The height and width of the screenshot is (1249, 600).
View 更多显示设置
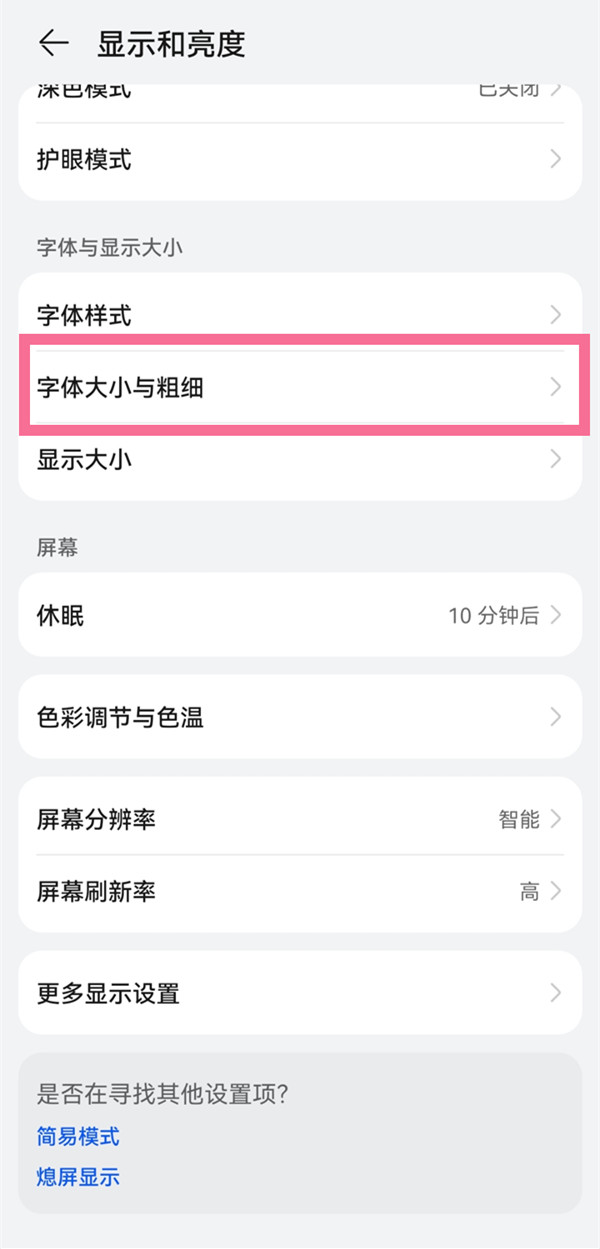(x=300, y=993)
